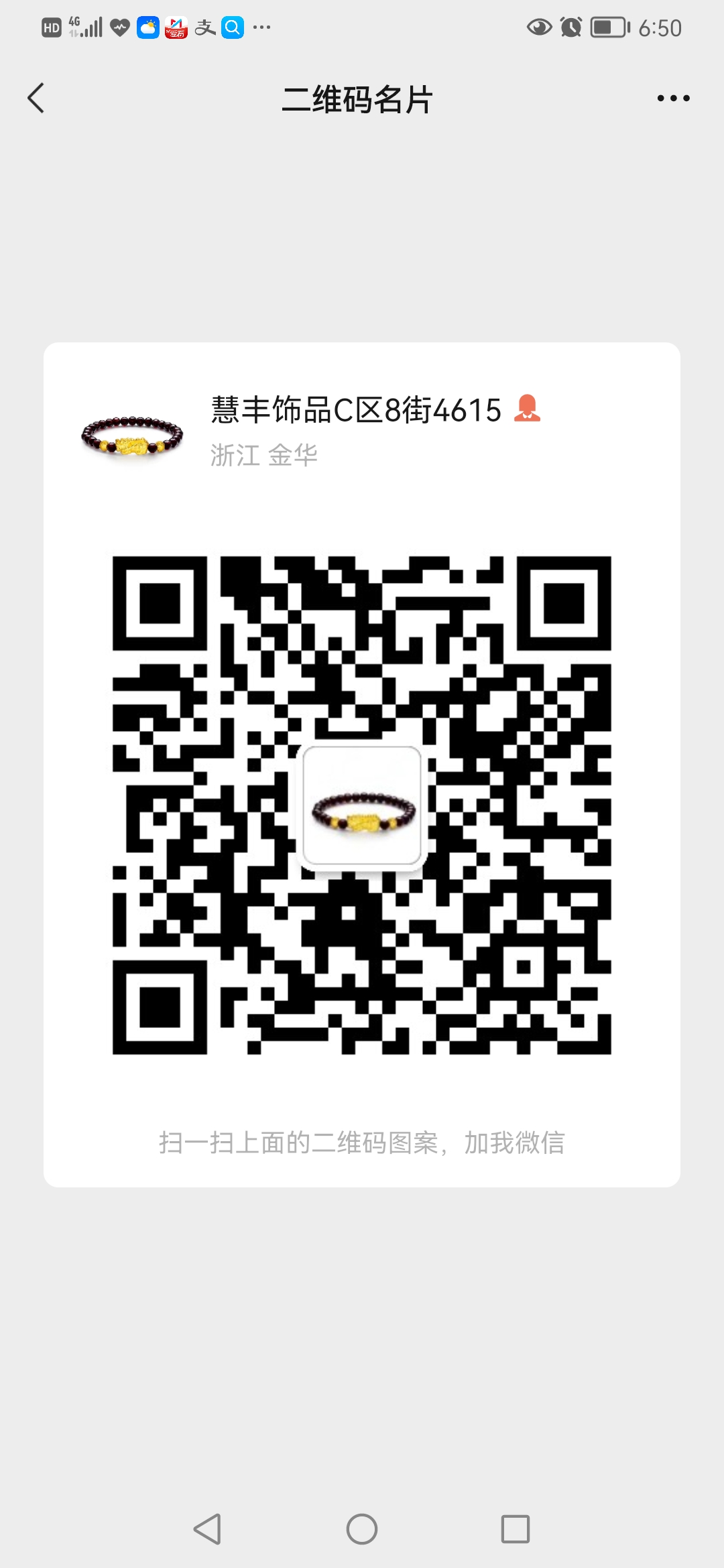Screen dimensions: 724x1568
Task: Tap the system back navigation button
Action: (207, 1529)
